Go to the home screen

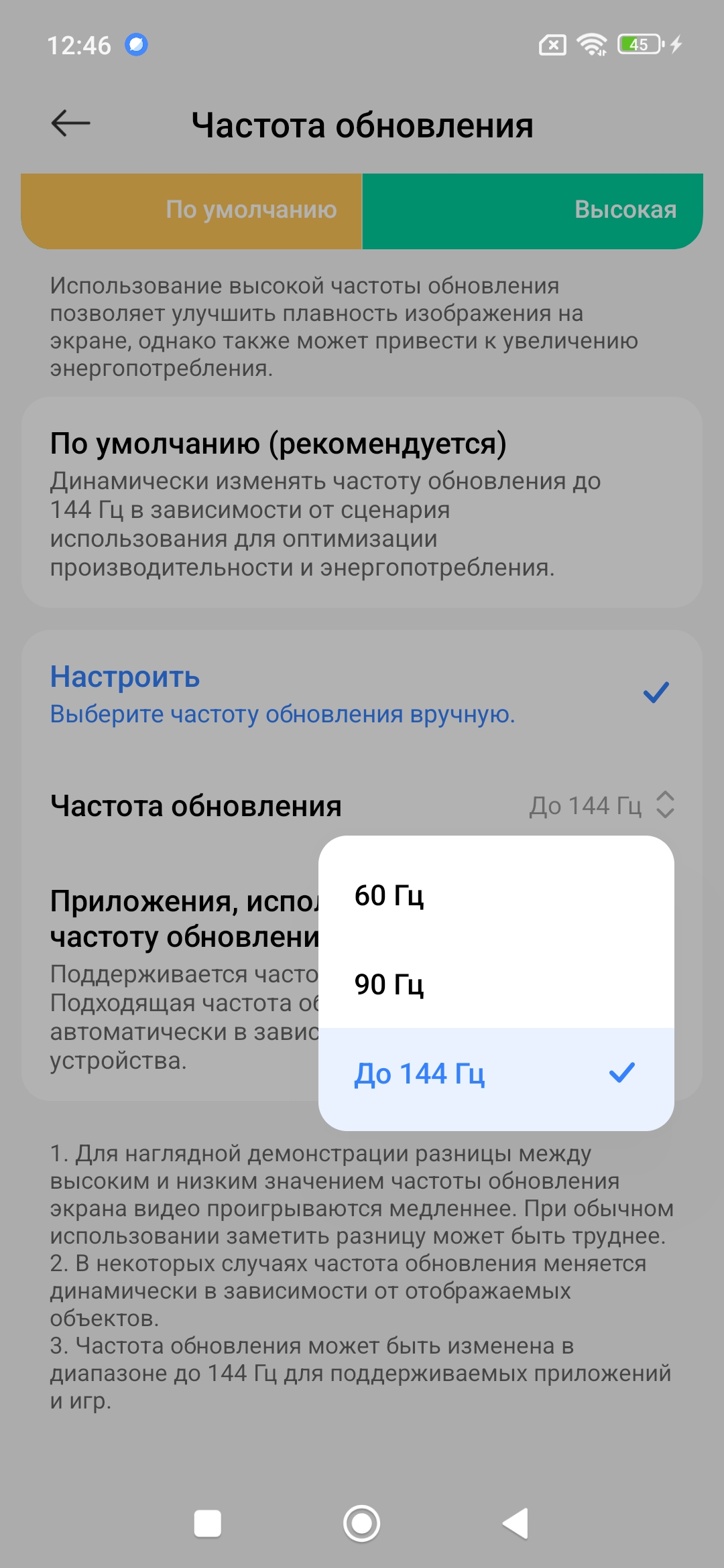click(361, 1523)
